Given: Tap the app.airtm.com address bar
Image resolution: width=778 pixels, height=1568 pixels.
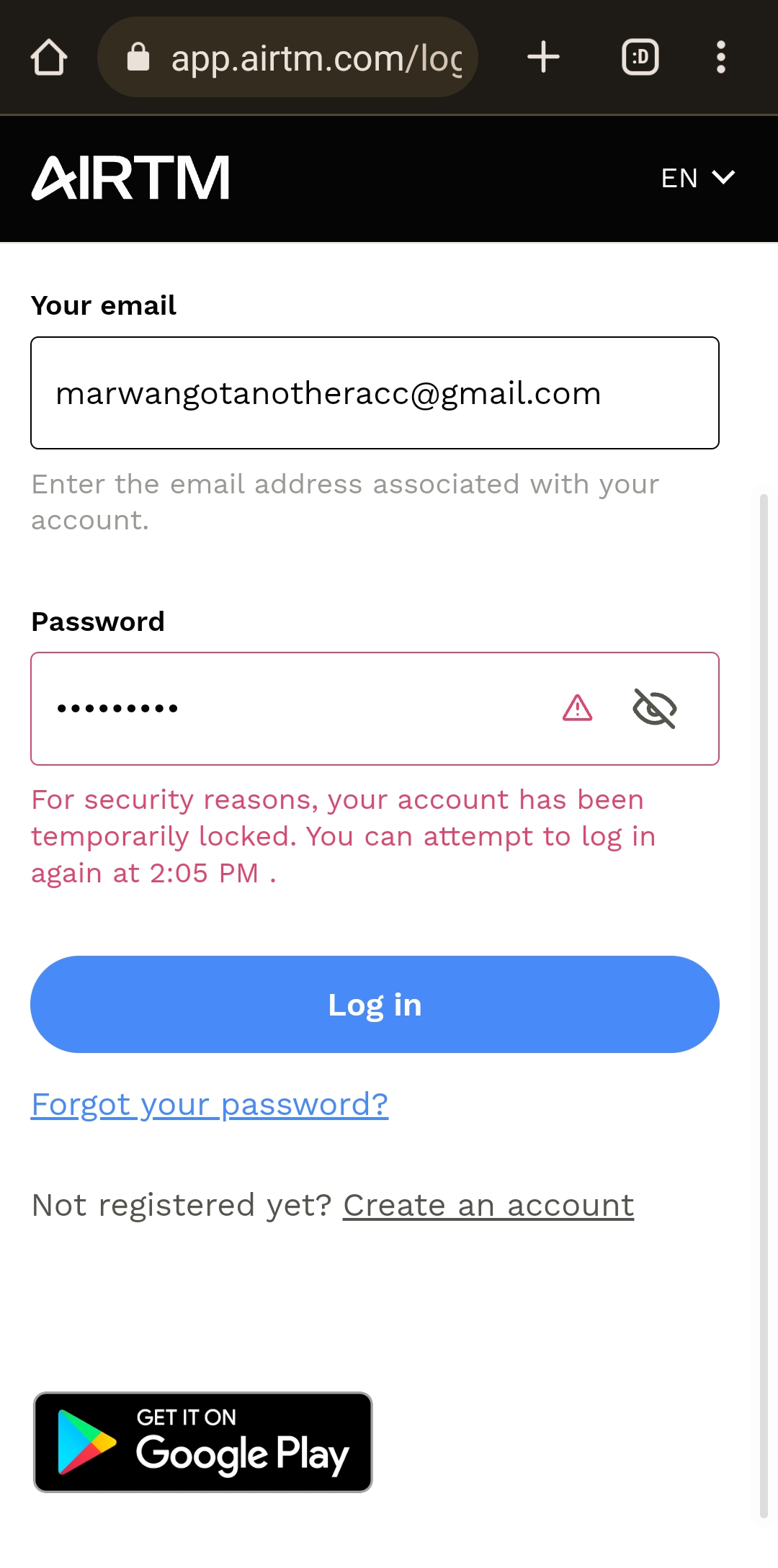Looking at the screenshot, I should (x=287, y=58).
